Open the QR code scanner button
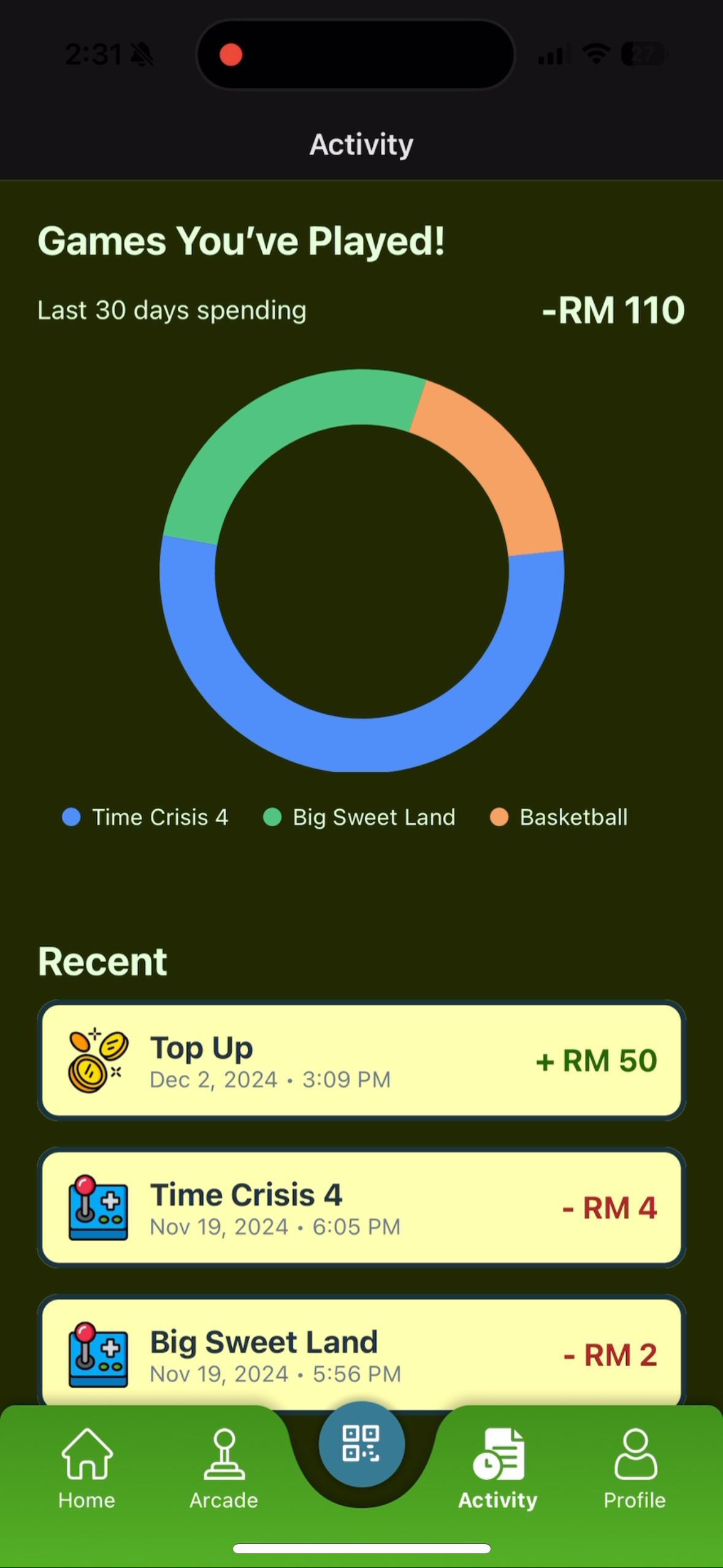 coord(361,1443)
